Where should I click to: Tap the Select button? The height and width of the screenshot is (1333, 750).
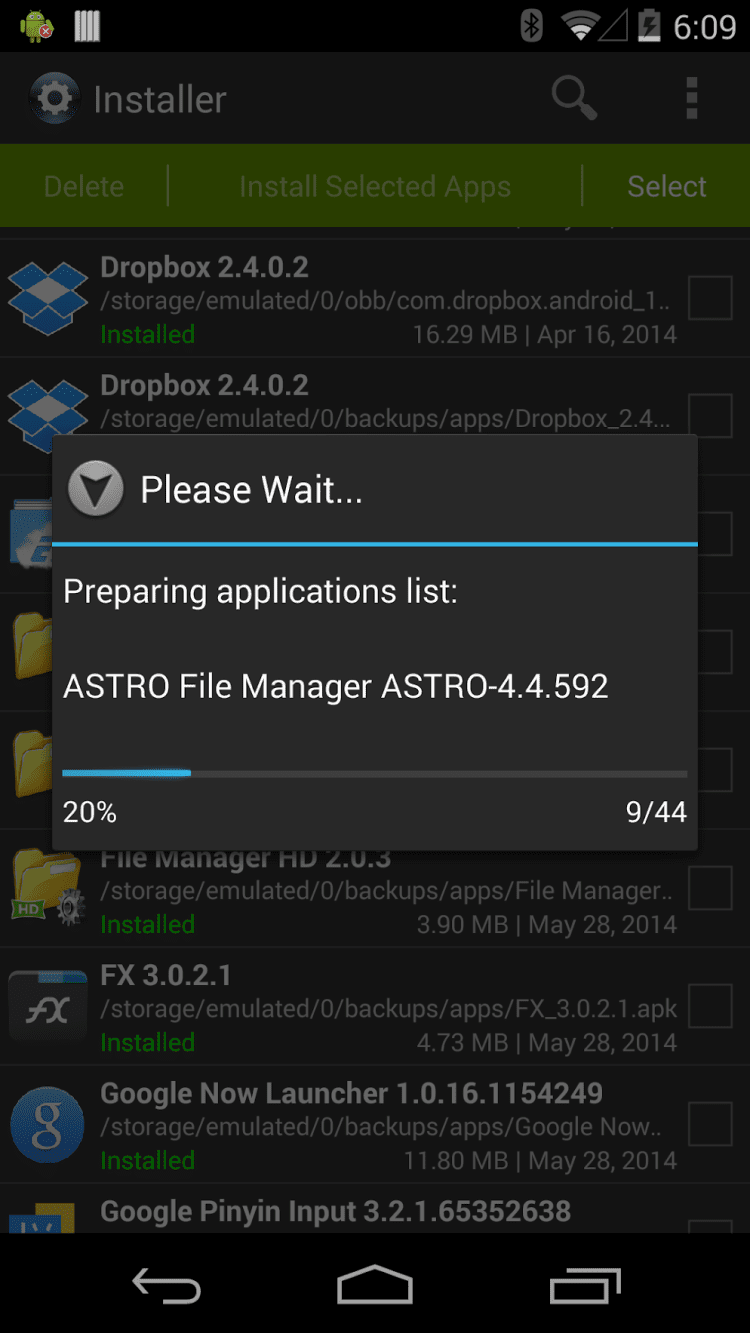pos(667,187)
